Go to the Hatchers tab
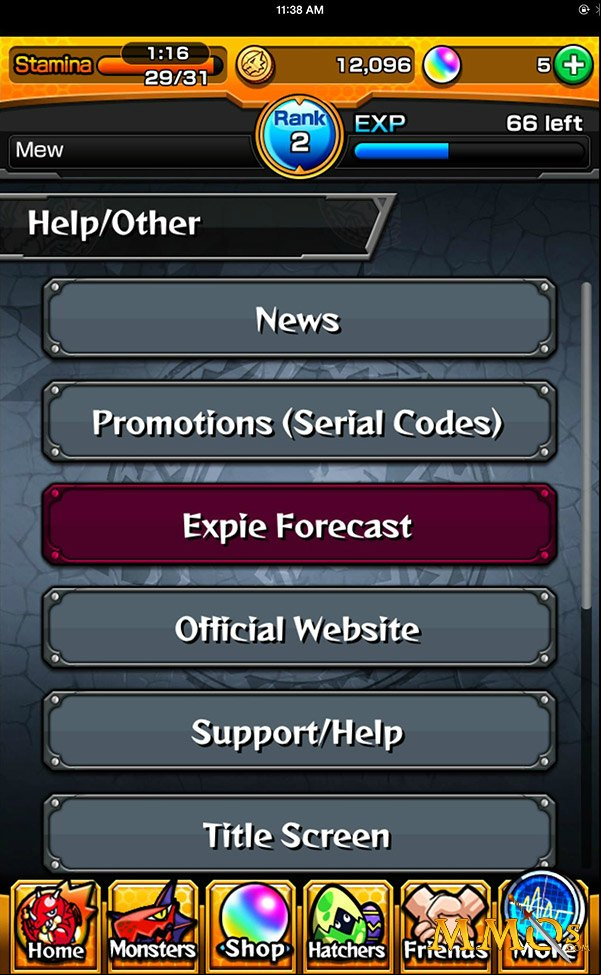 tap(348, 924)
